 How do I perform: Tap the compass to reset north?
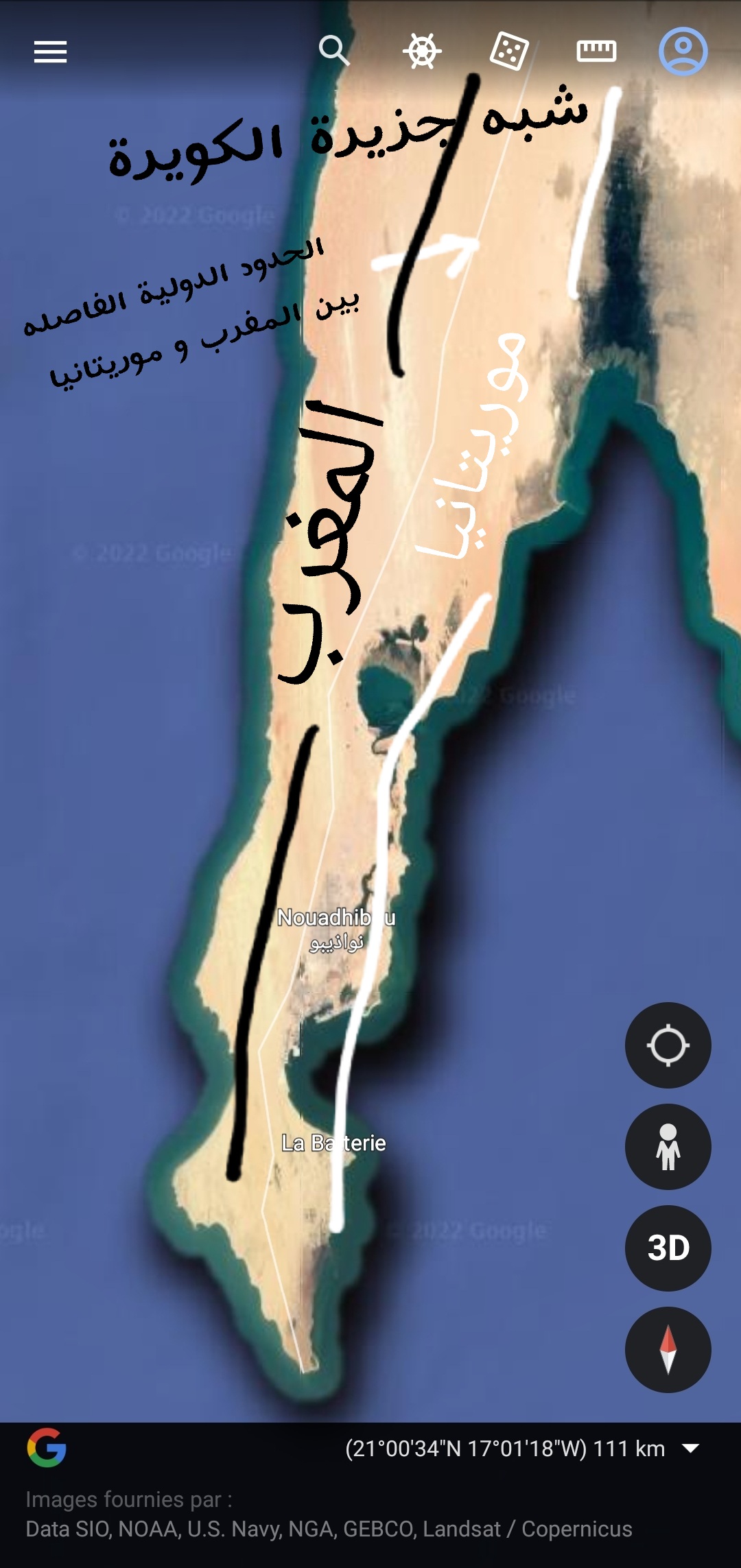(668, 1350)
